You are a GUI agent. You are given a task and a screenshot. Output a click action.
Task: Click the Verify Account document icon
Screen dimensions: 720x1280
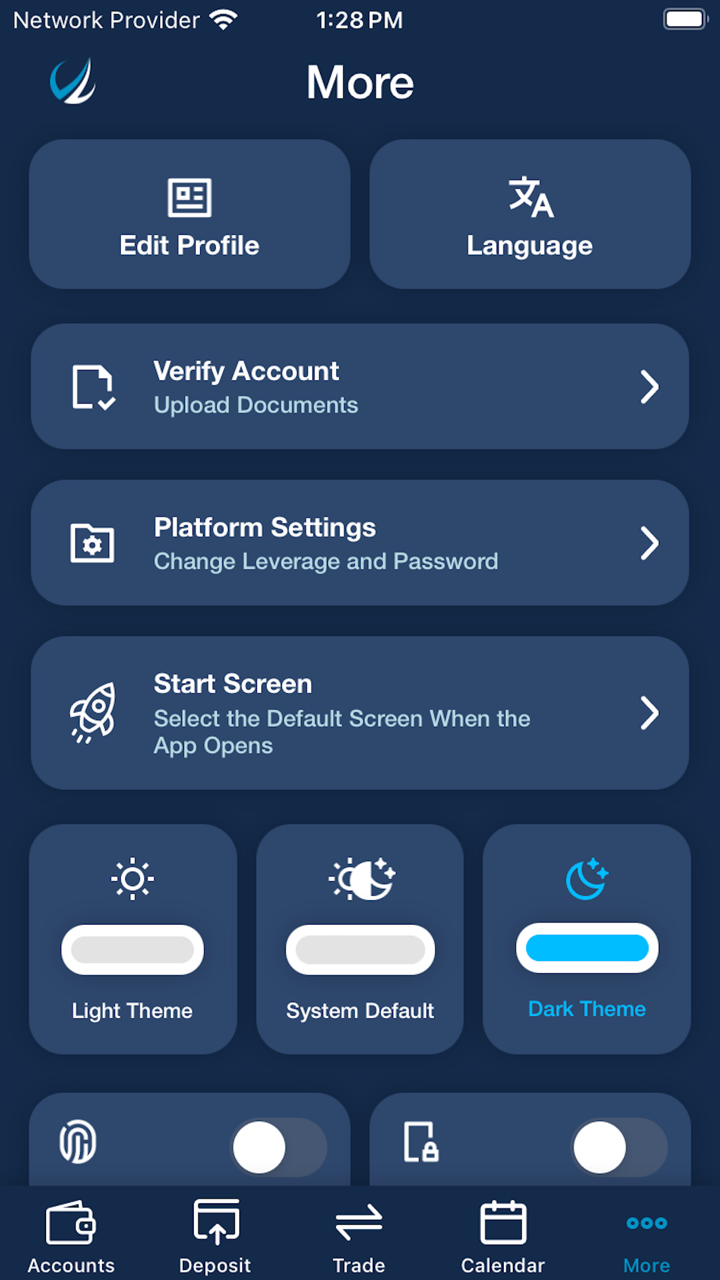point(92,386)
